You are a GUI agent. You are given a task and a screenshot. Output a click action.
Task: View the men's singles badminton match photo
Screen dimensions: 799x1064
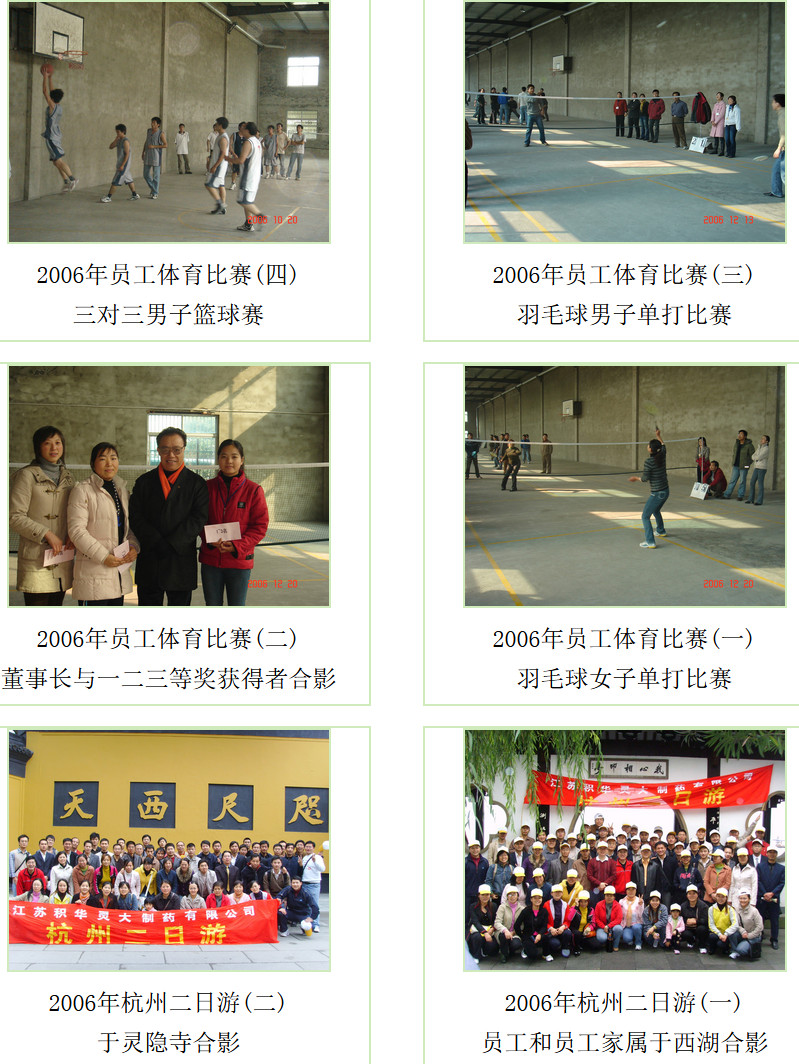[624, 121]
